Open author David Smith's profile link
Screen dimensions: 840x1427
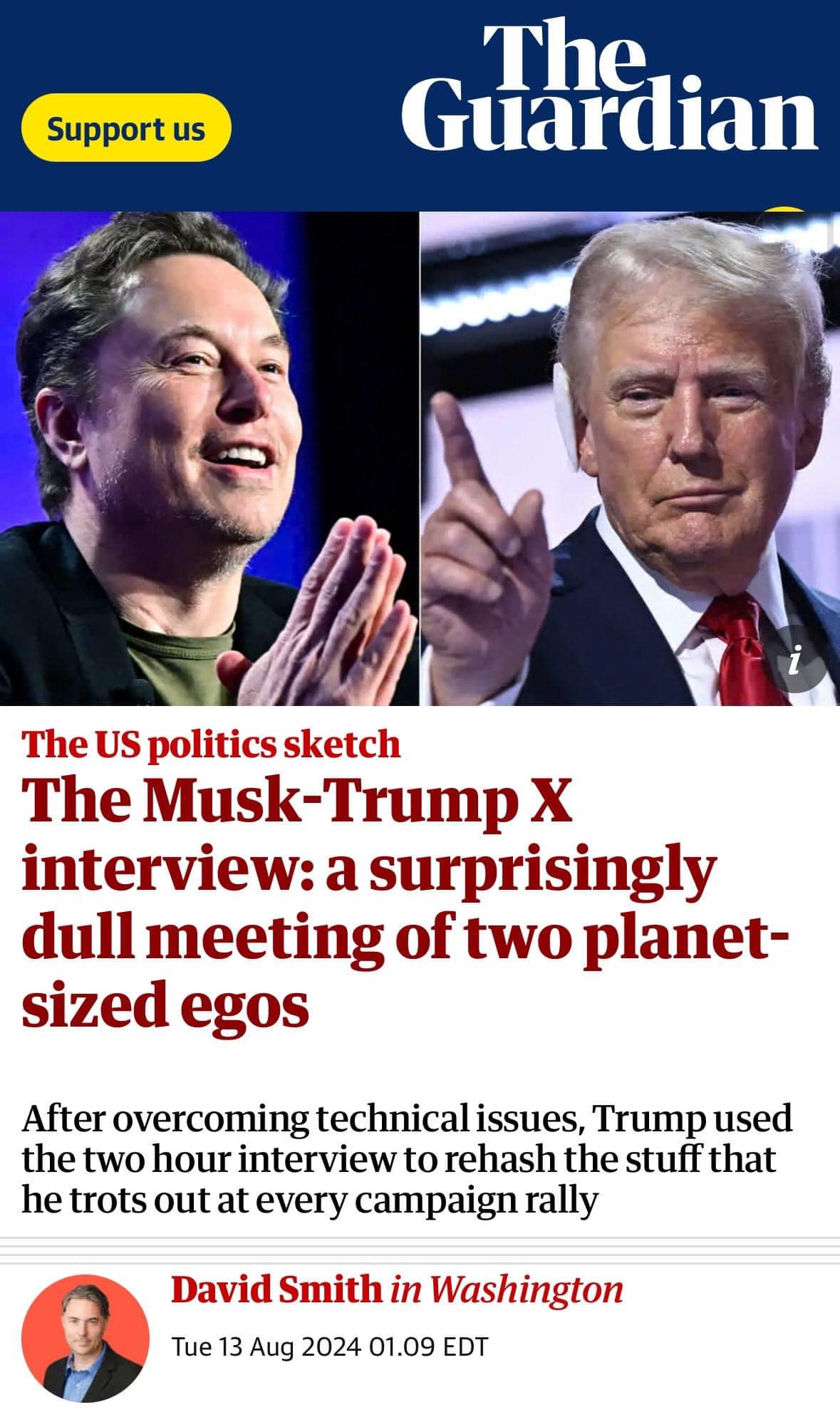tap(276, 1290)
